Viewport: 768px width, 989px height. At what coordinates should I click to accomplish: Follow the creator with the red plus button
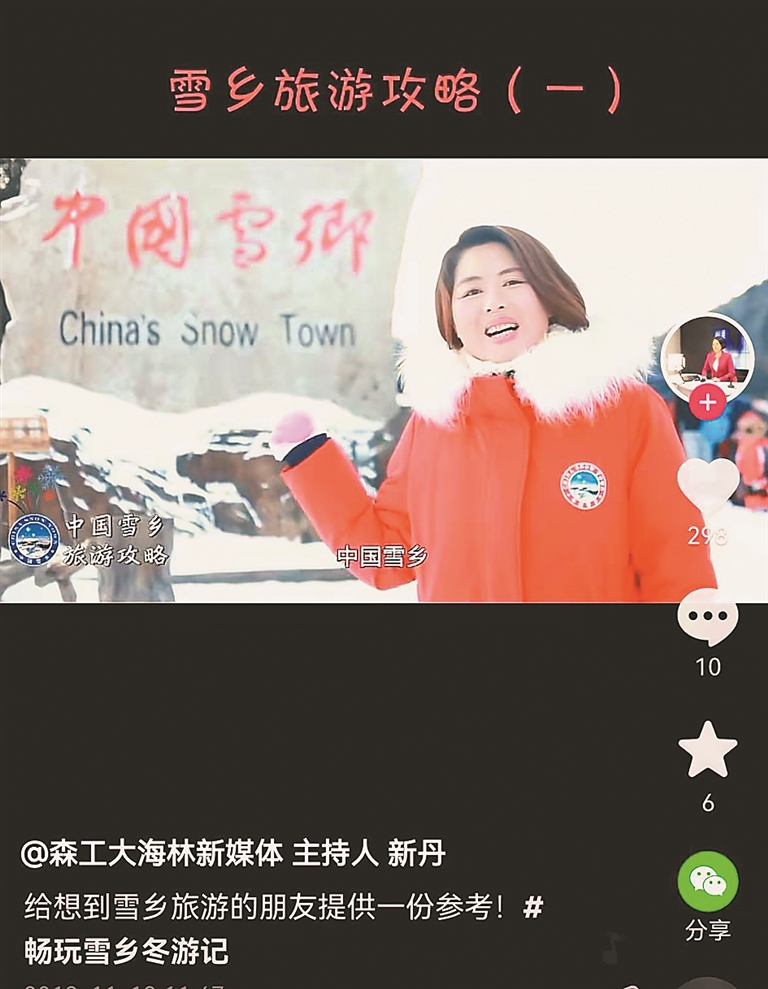click(708, 403)
